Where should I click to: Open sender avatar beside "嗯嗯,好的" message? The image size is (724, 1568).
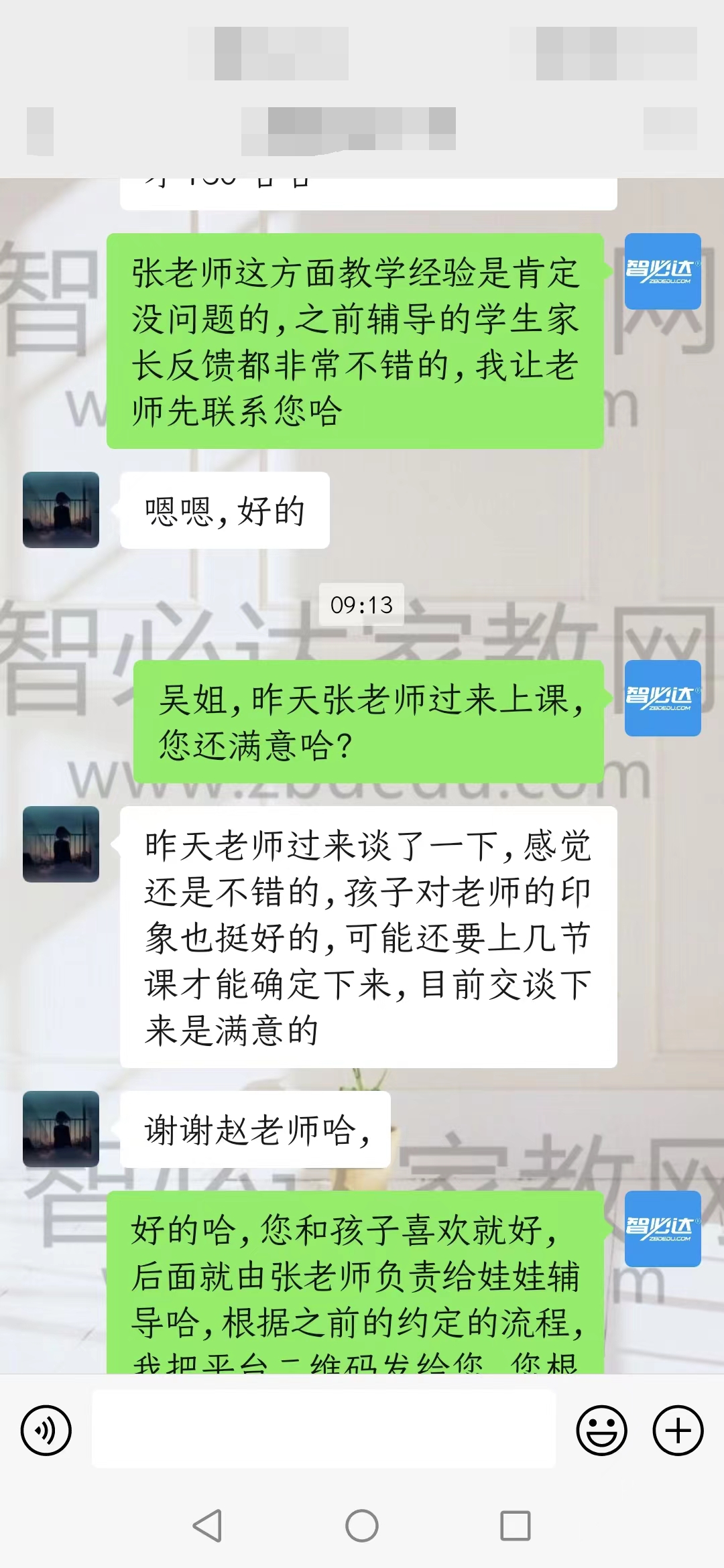click(61, 510)
